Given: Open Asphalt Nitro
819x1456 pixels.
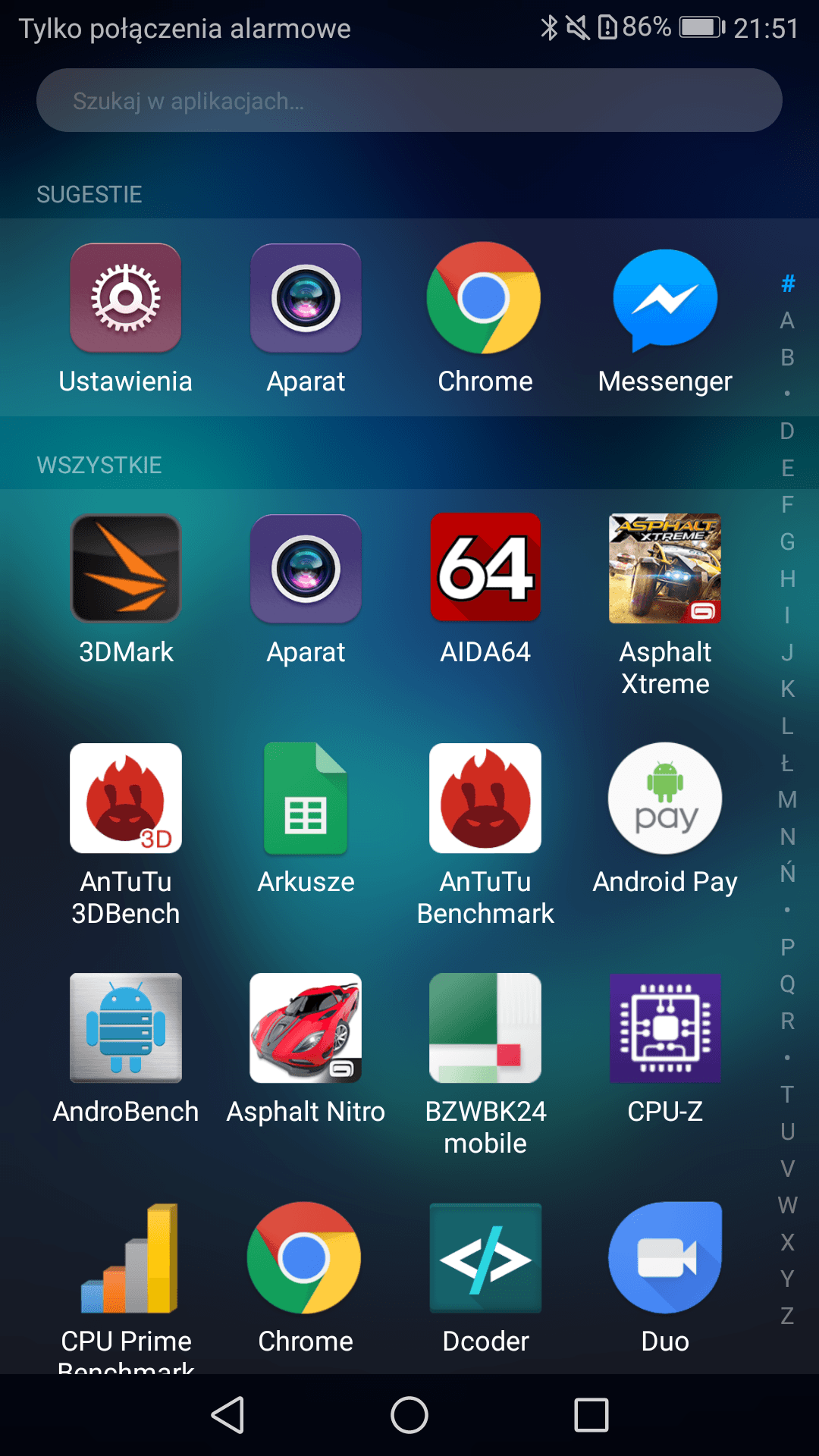Looking at the screenshot, I should [x=306, y=1028].
